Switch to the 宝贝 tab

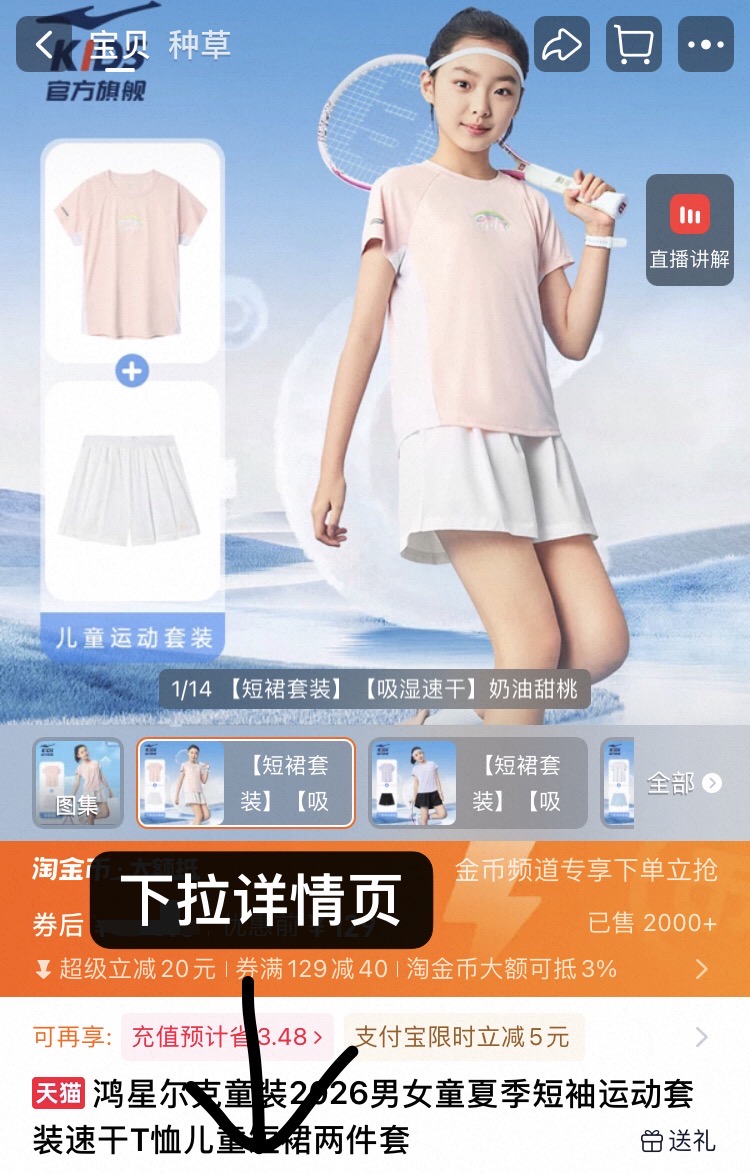118,45
